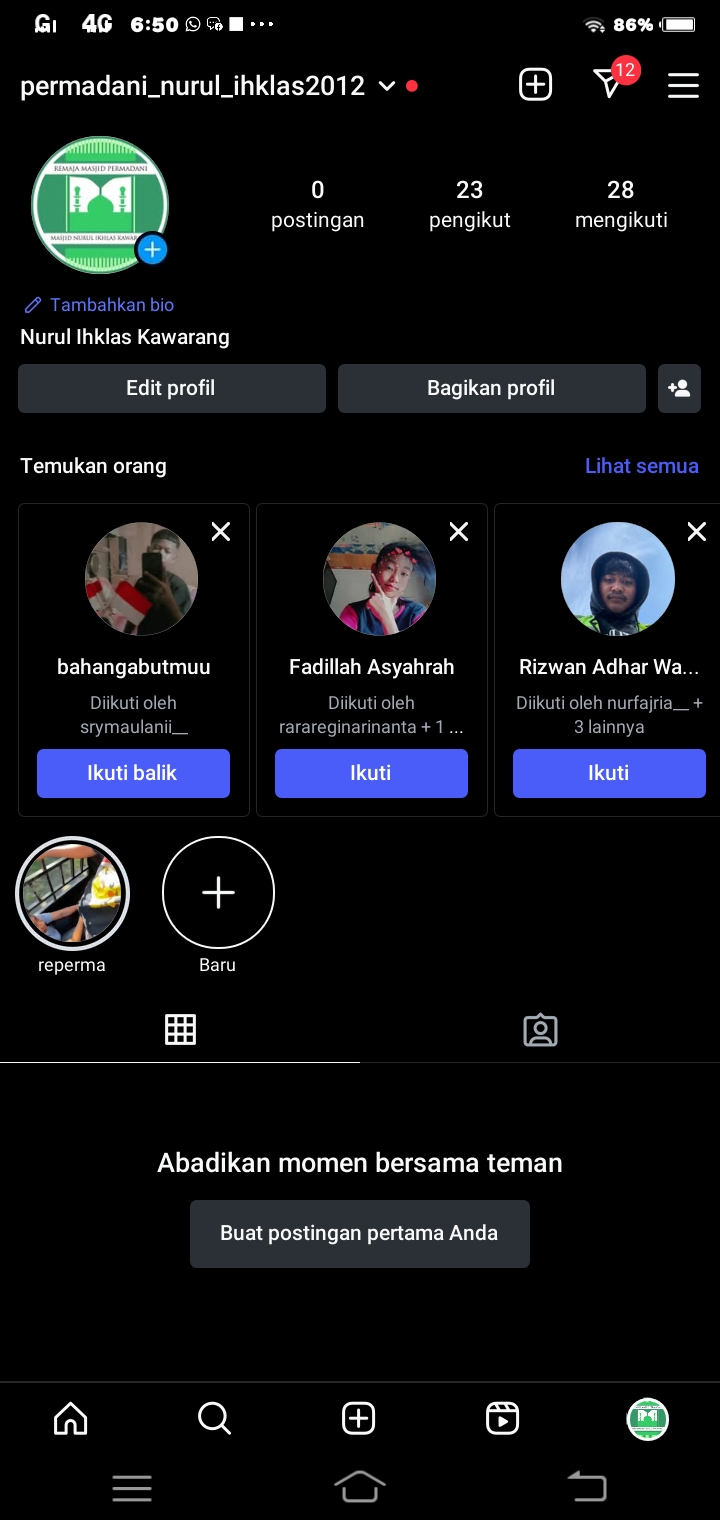Open the search tab in the bottom bar
The image size is (720, 1520).
[214, 1418]
